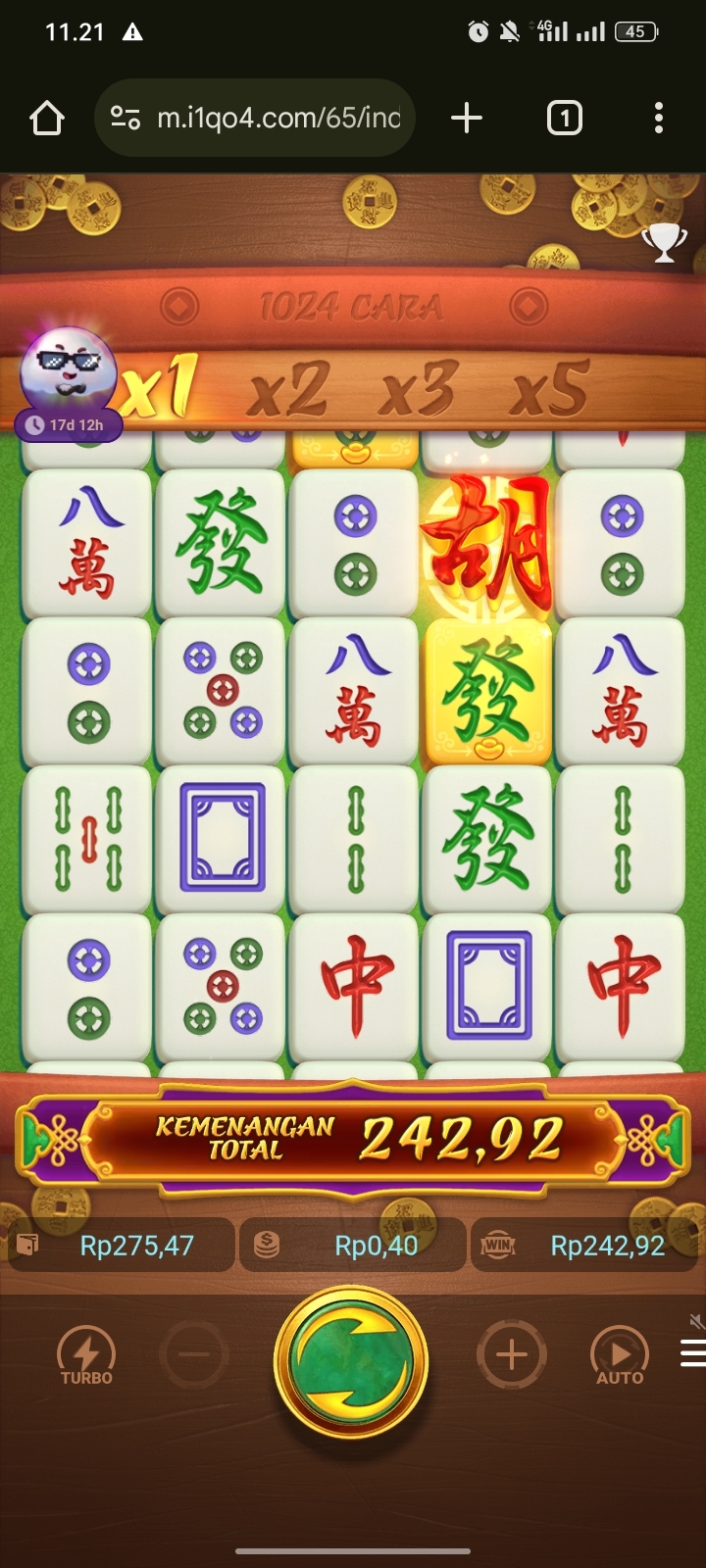View open tabs switcher
706x1568 pixels.
tap(564, 119)
